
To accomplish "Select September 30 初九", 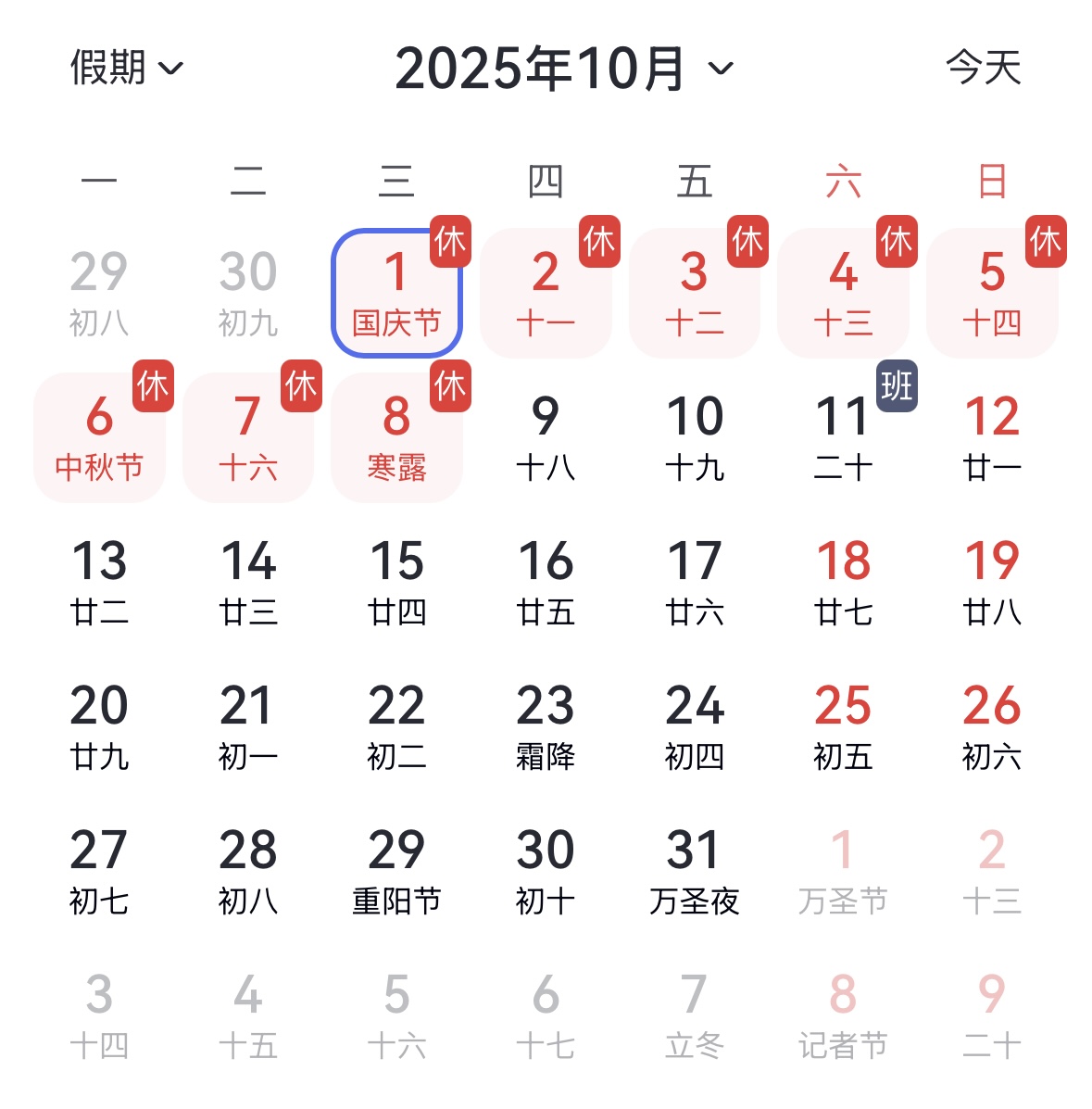I will pyautogui.click(x=247, y=293).
